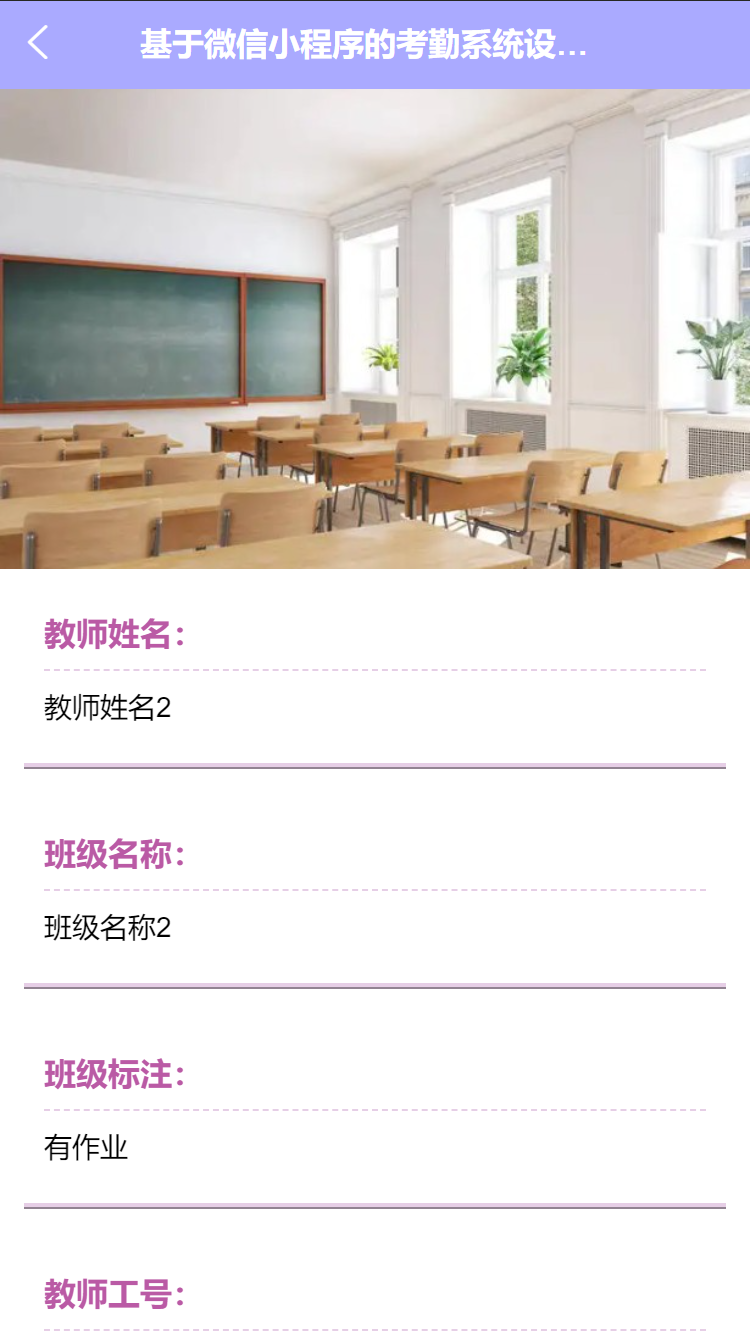Go back using the header arrow
The width and height of the screenshot is (750, 1335).
pyautogui.click(x=38, y=44)
